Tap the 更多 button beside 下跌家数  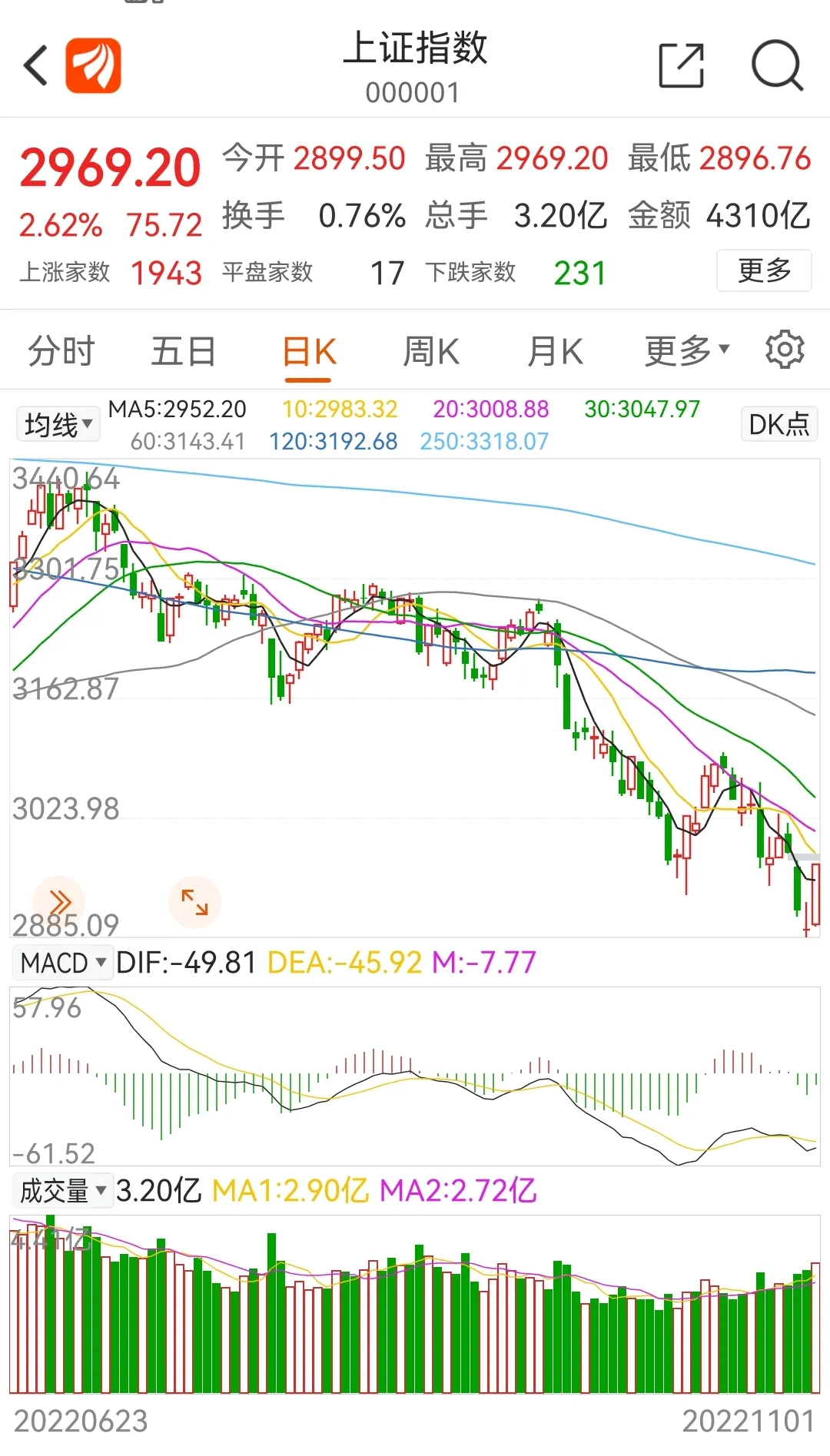click(x=763, y=270)
